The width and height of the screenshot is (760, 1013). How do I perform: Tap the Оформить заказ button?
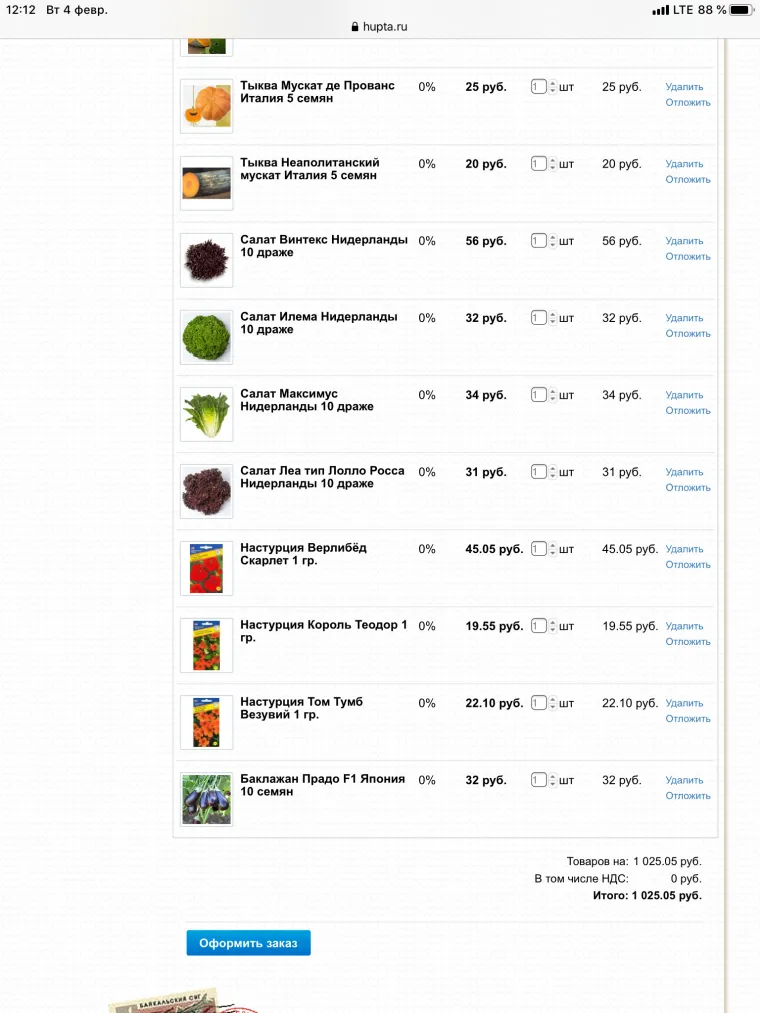point(248,943)
